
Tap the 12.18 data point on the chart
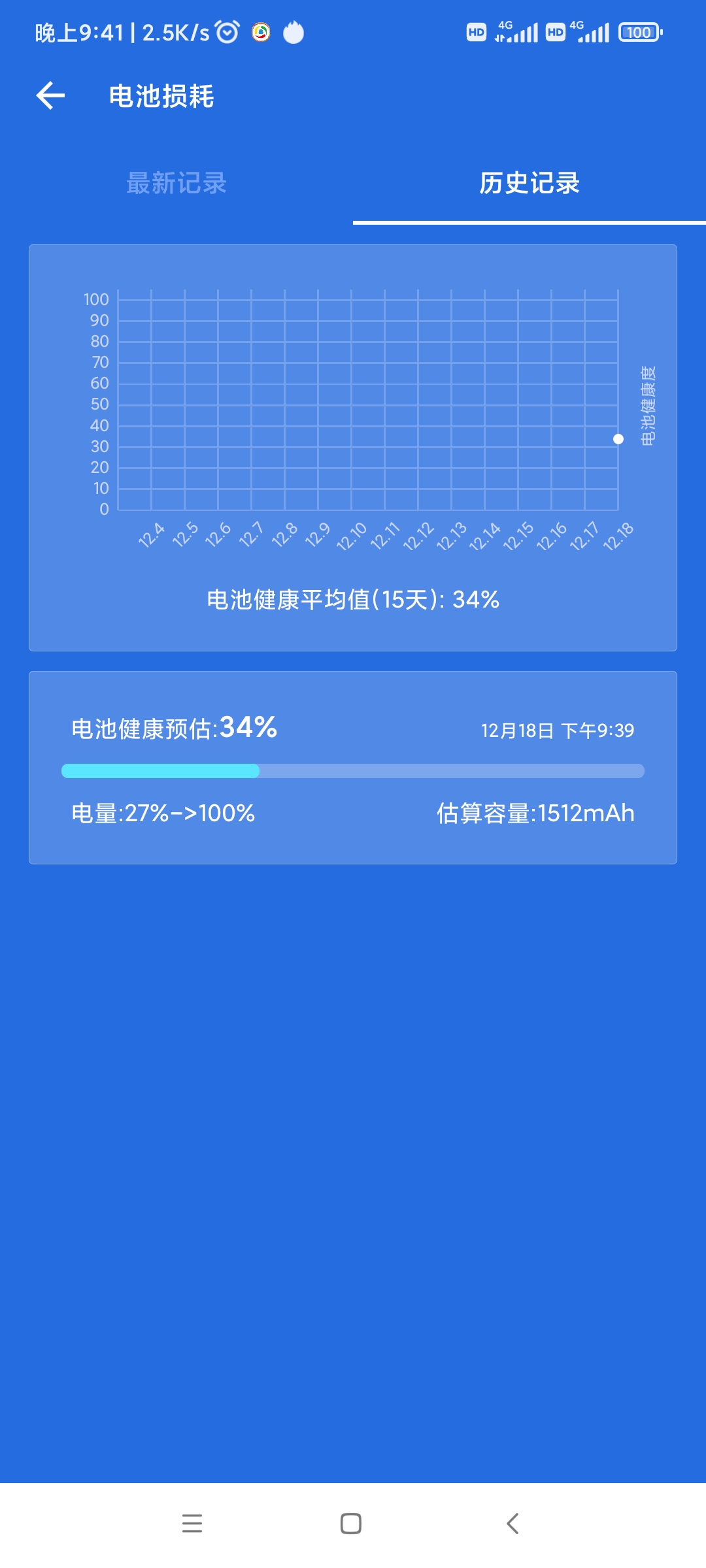[x=618, y=439]
